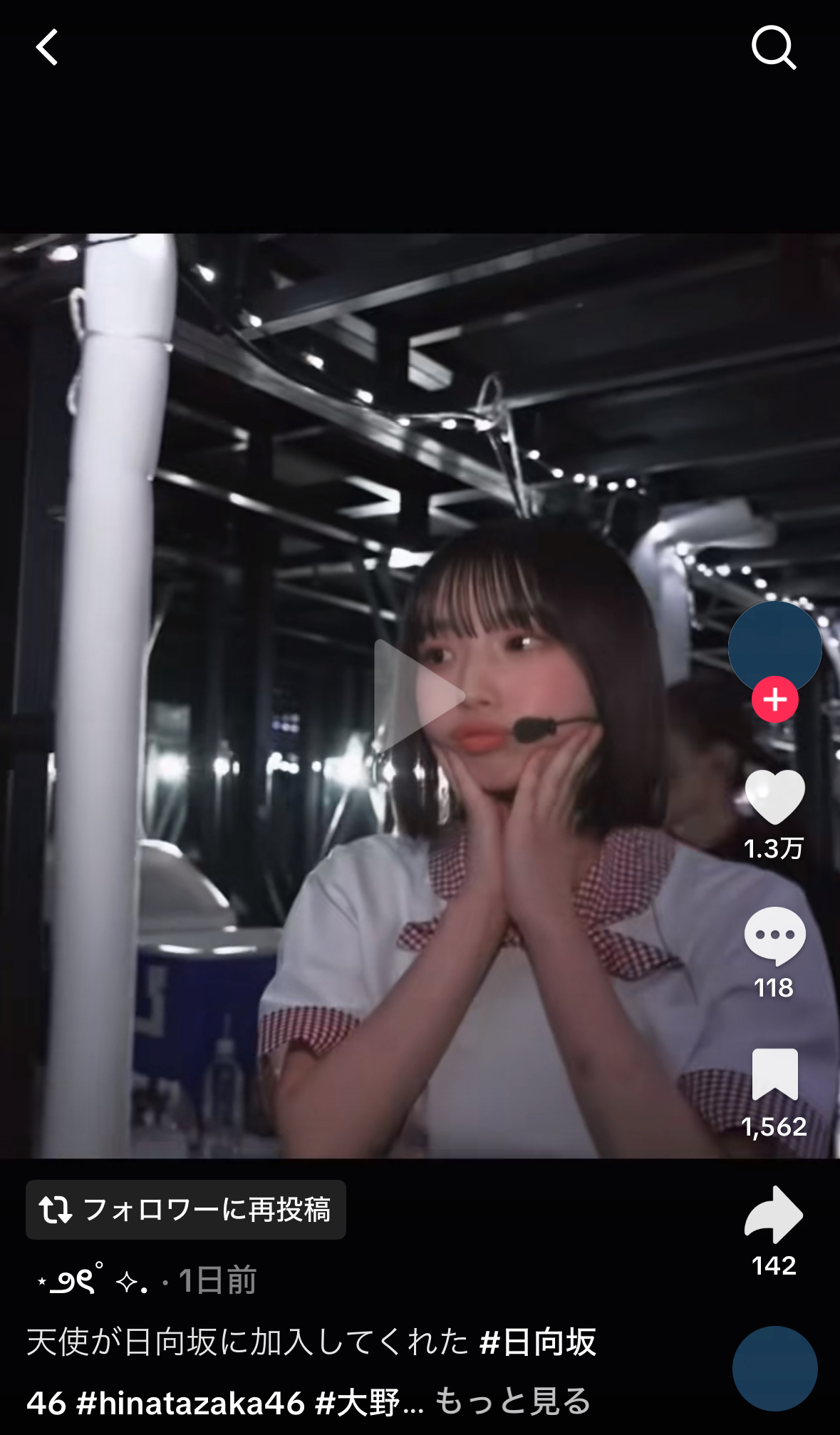Like the video with the heart icon
The image size is (840, 1435).
(x=775, y=797)
